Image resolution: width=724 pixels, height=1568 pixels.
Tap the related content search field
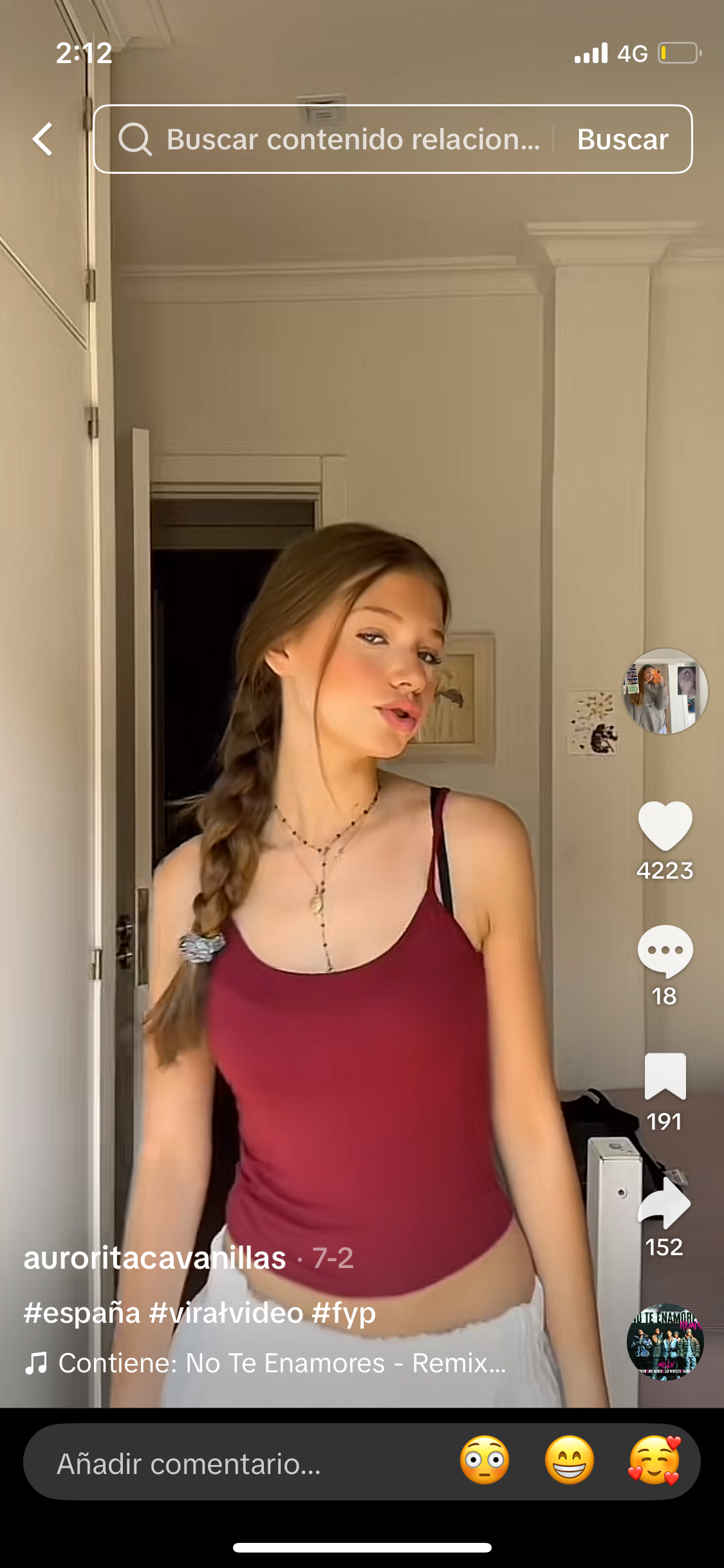335,139
